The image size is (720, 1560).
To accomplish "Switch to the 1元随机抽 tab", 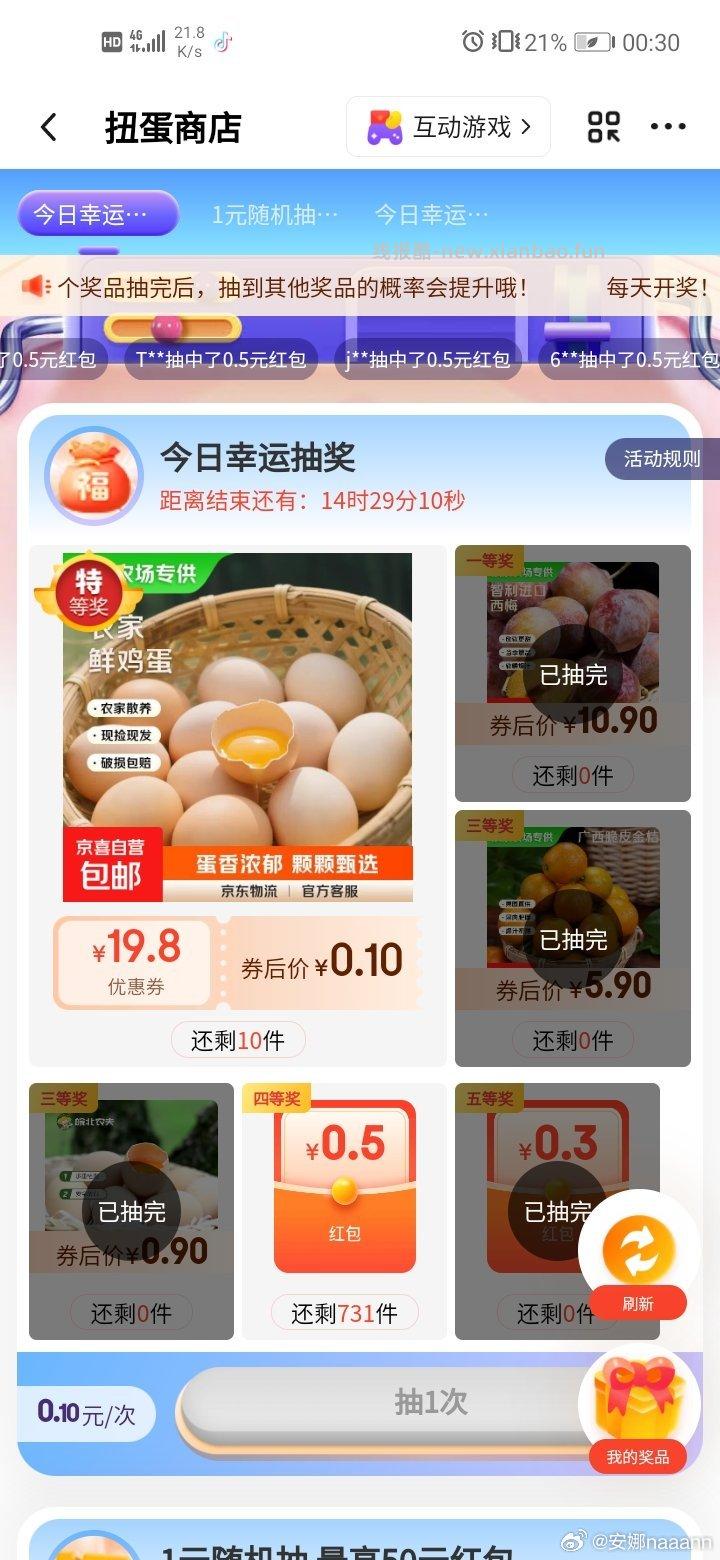I will coord(274,213).
